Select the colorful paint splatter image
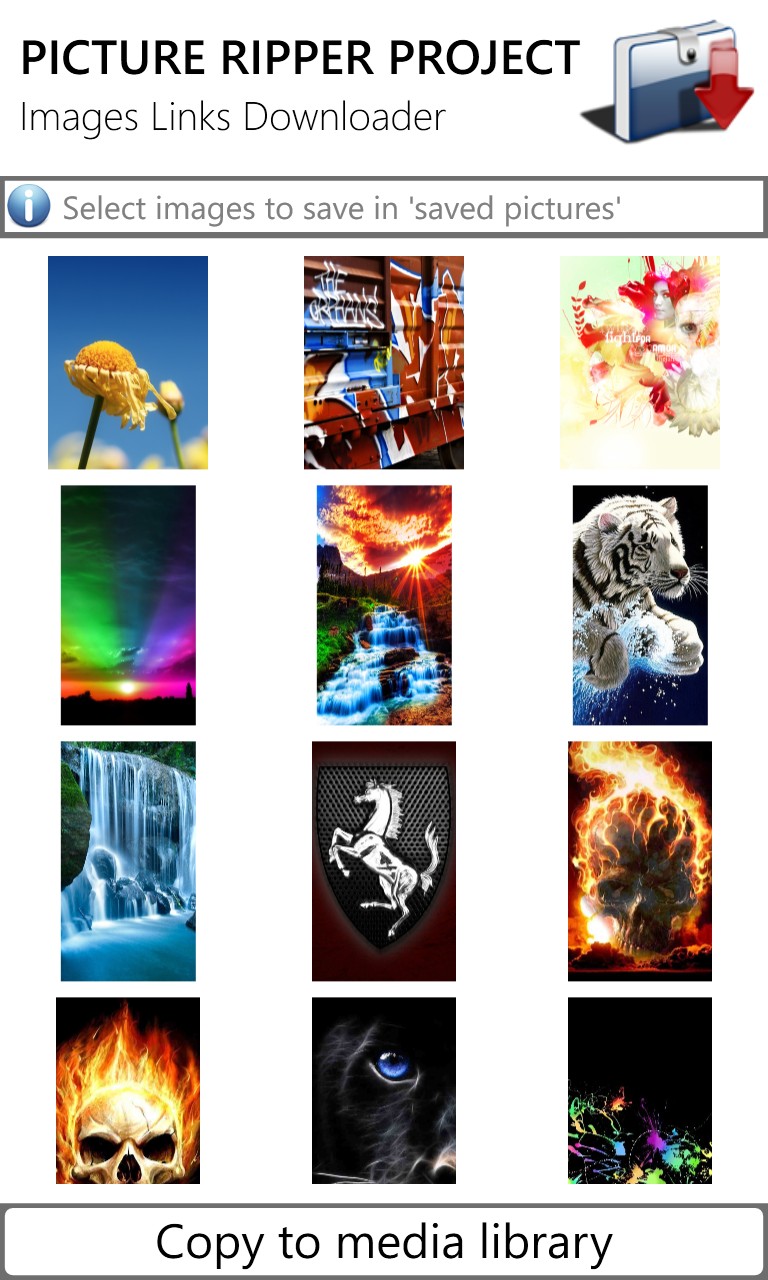Image resolution: width=768 pixels, height=1280 pixels. [x=640, y=1090]
